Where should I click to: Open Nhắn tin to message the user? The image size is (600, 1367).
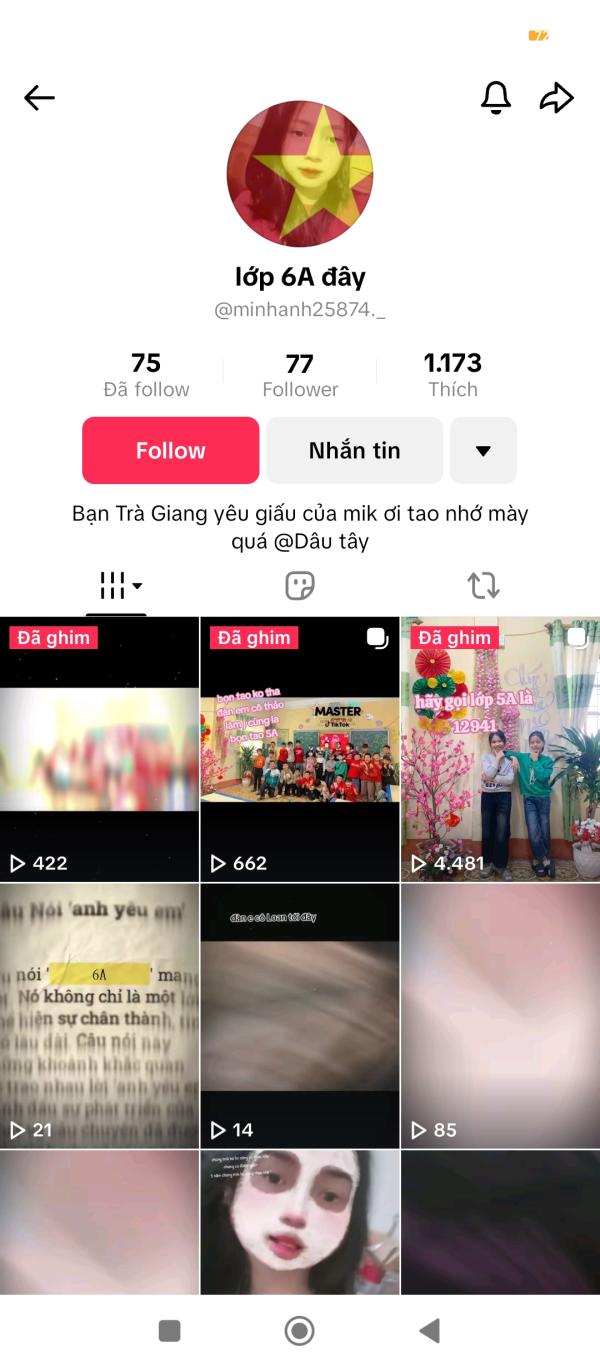pyautogui.click(x=354, y=450)
